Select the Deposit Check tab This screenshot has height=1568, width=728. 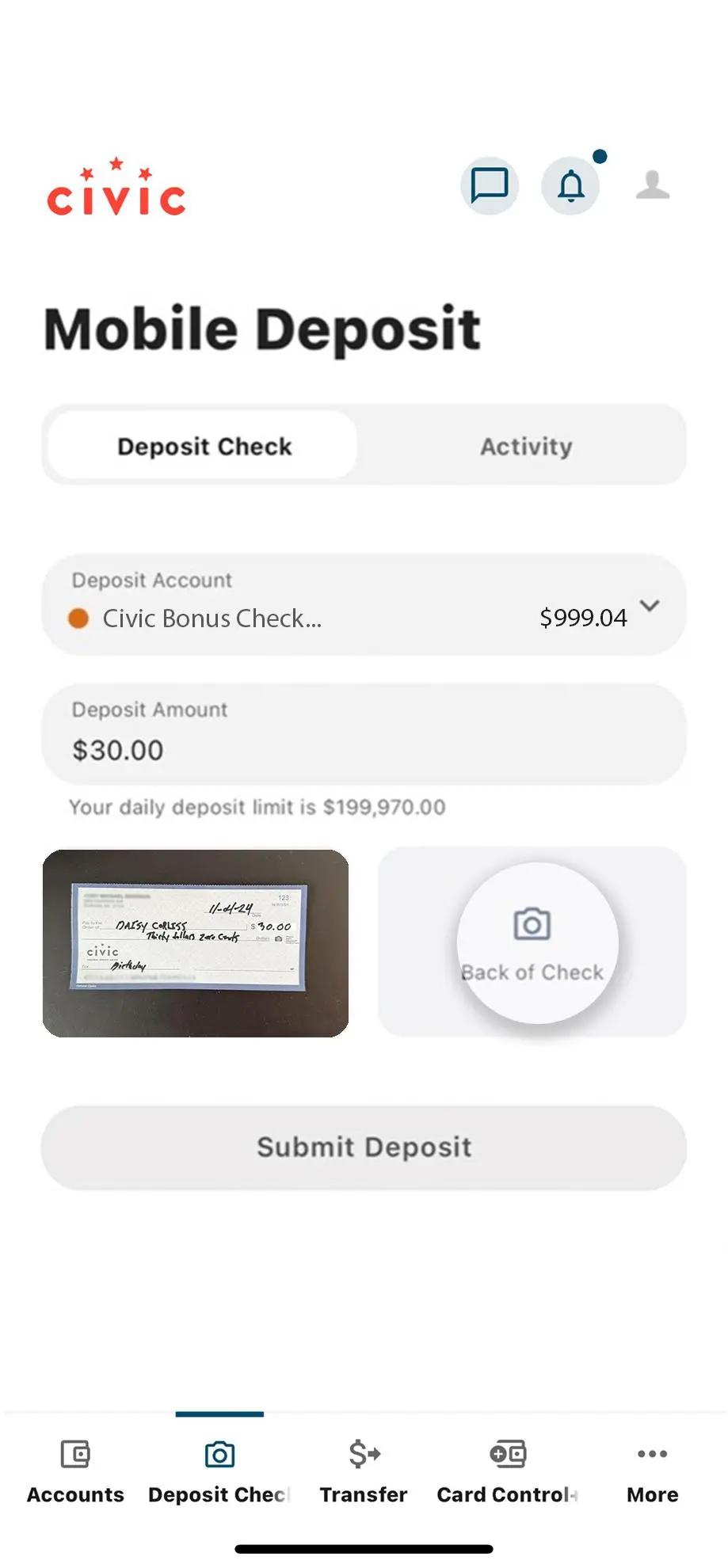204,446
